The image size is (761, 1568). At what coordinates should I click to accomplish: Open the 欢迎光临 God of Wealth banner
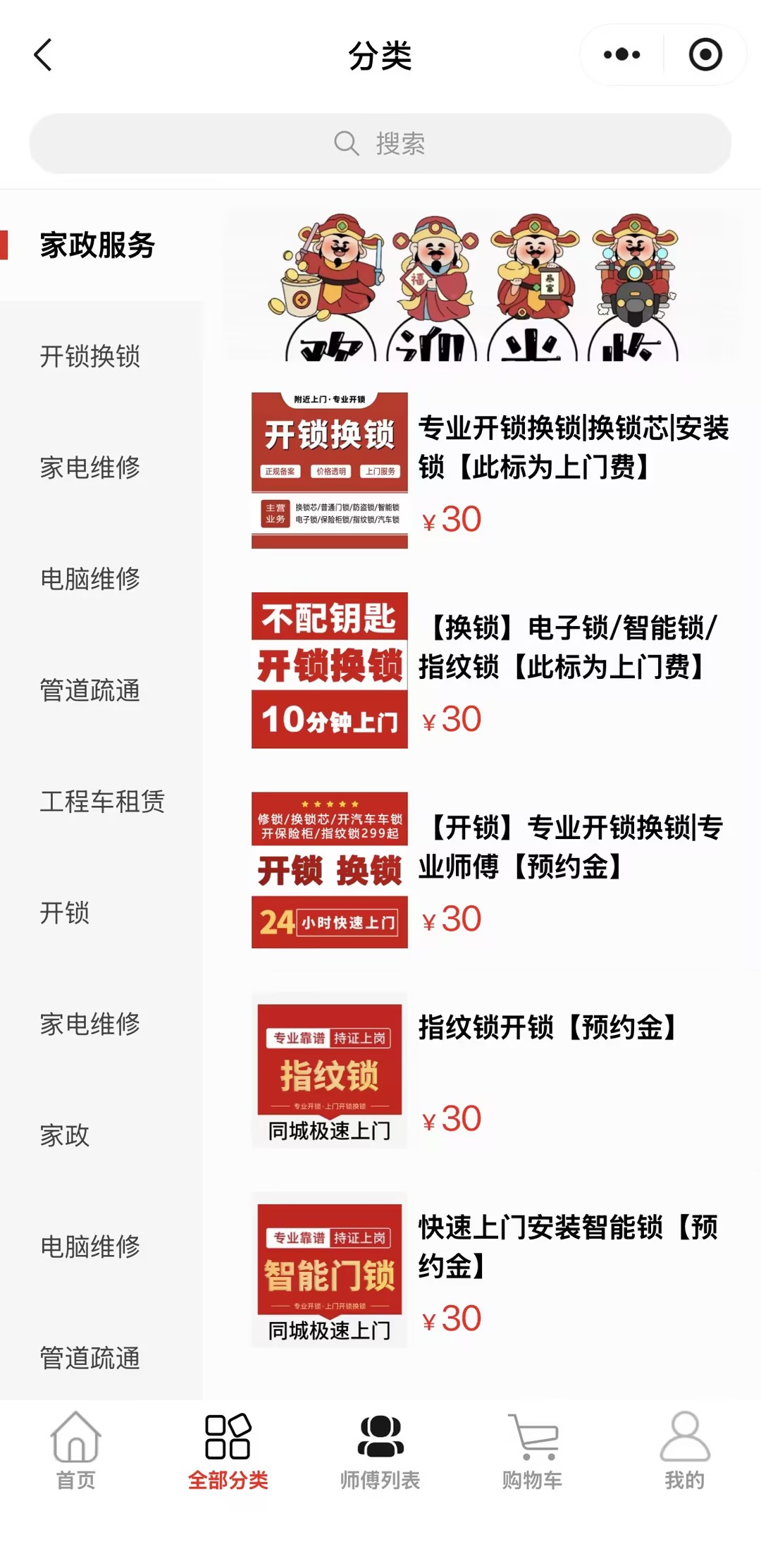(x=482, y=288)
